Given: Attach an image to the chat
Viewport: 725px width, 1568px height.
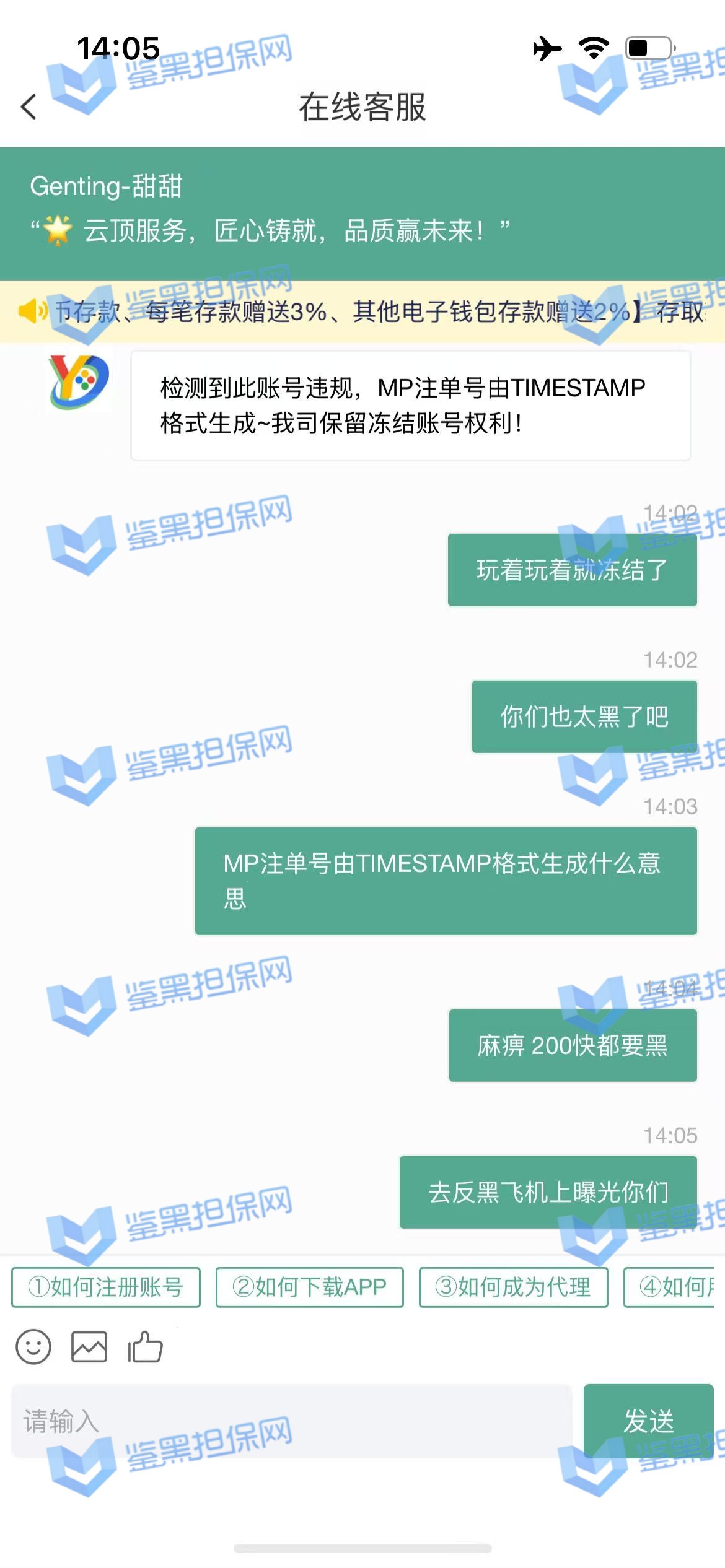Looking at the screenshot, I should pyautogui.click(x=89, y=1347).
